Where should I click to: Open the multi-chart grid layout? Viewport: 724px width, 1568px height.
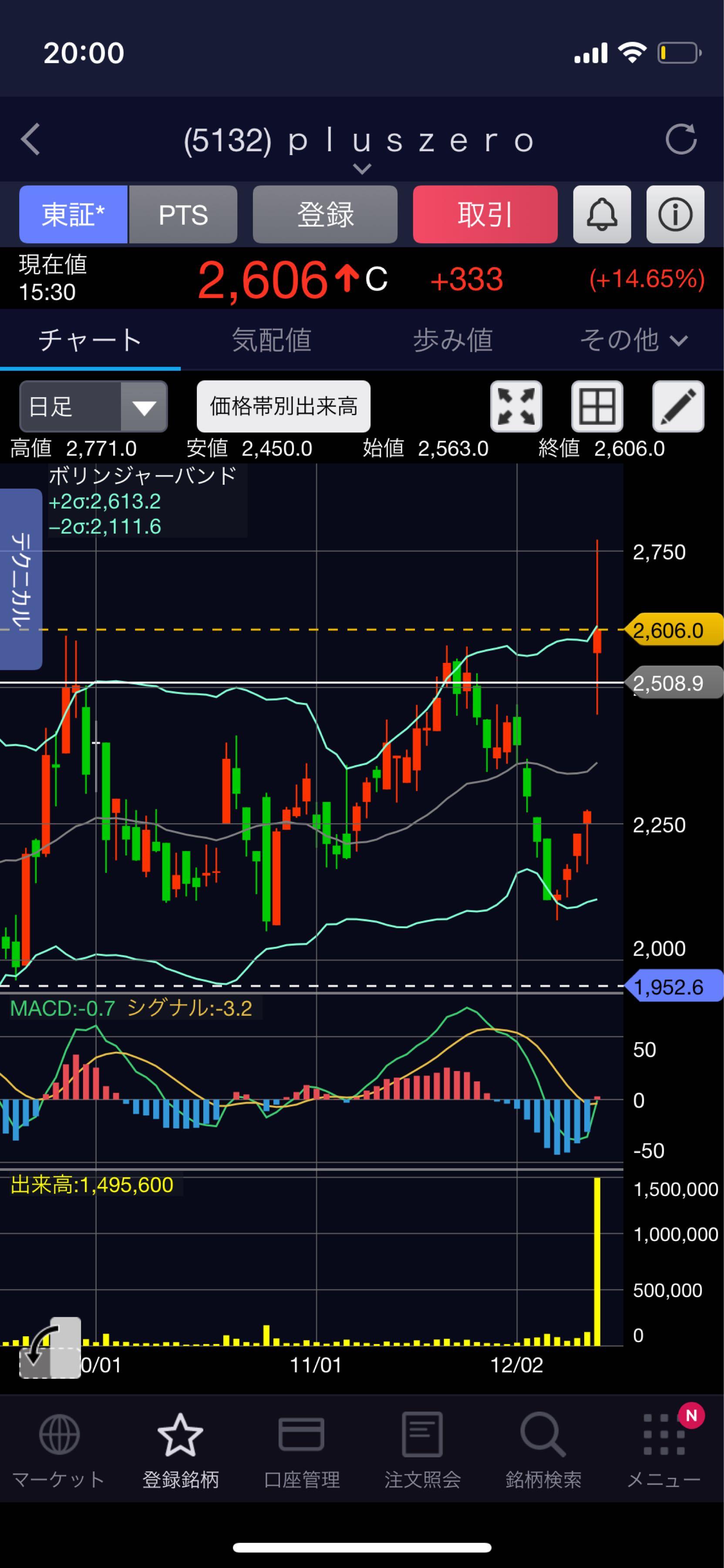(597, 407)
